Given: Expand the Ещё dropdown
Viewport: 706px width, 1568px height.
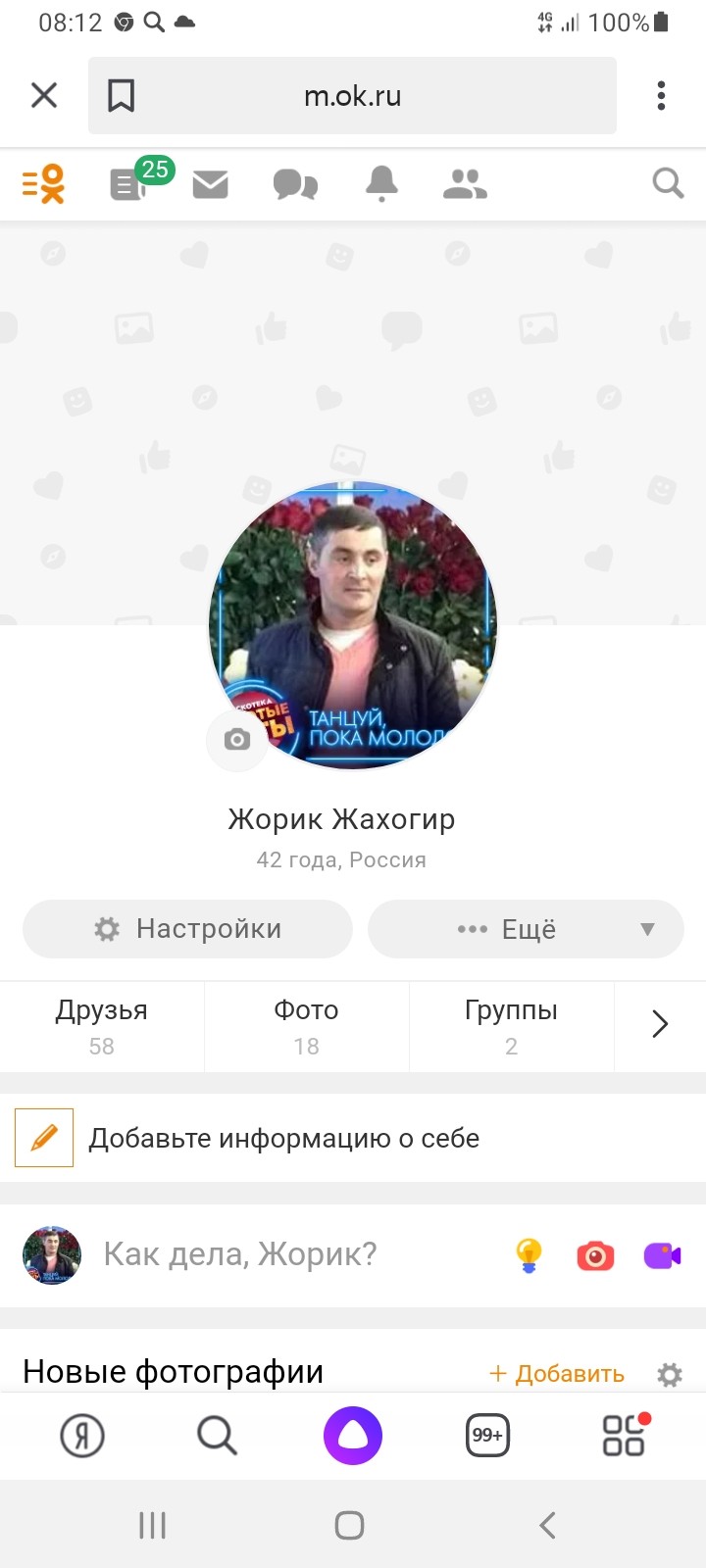Looking at the screenshot, I should tap(526, 929).
